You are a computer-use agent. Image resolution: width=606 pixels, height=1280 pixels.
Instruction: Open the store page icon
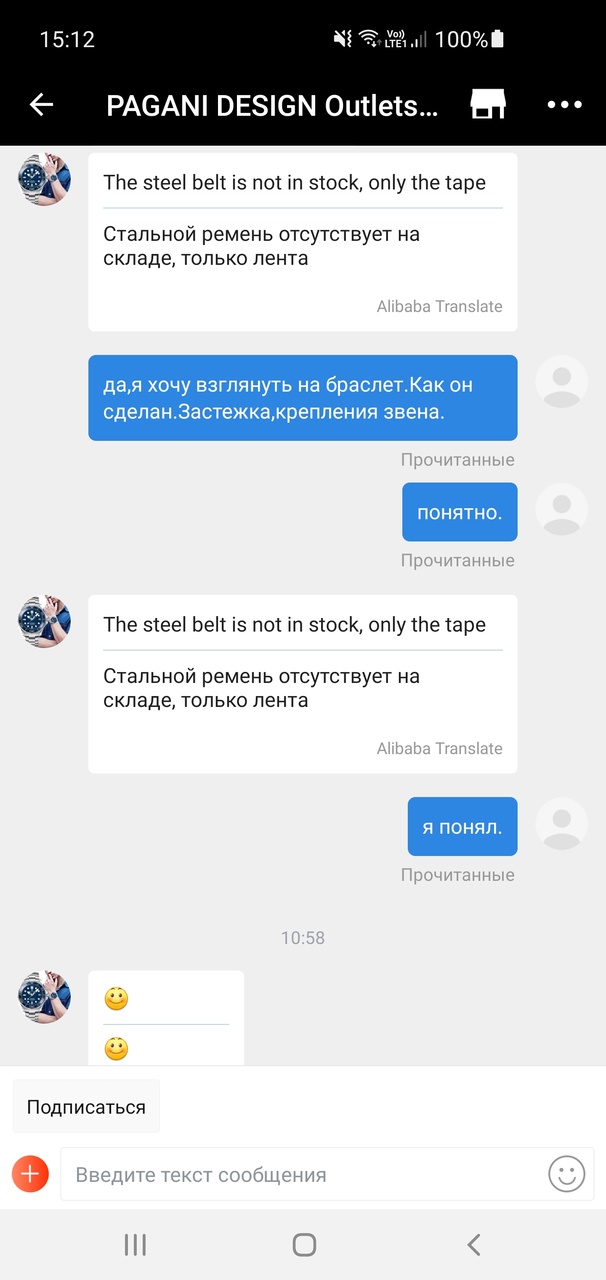click(488, 104)
